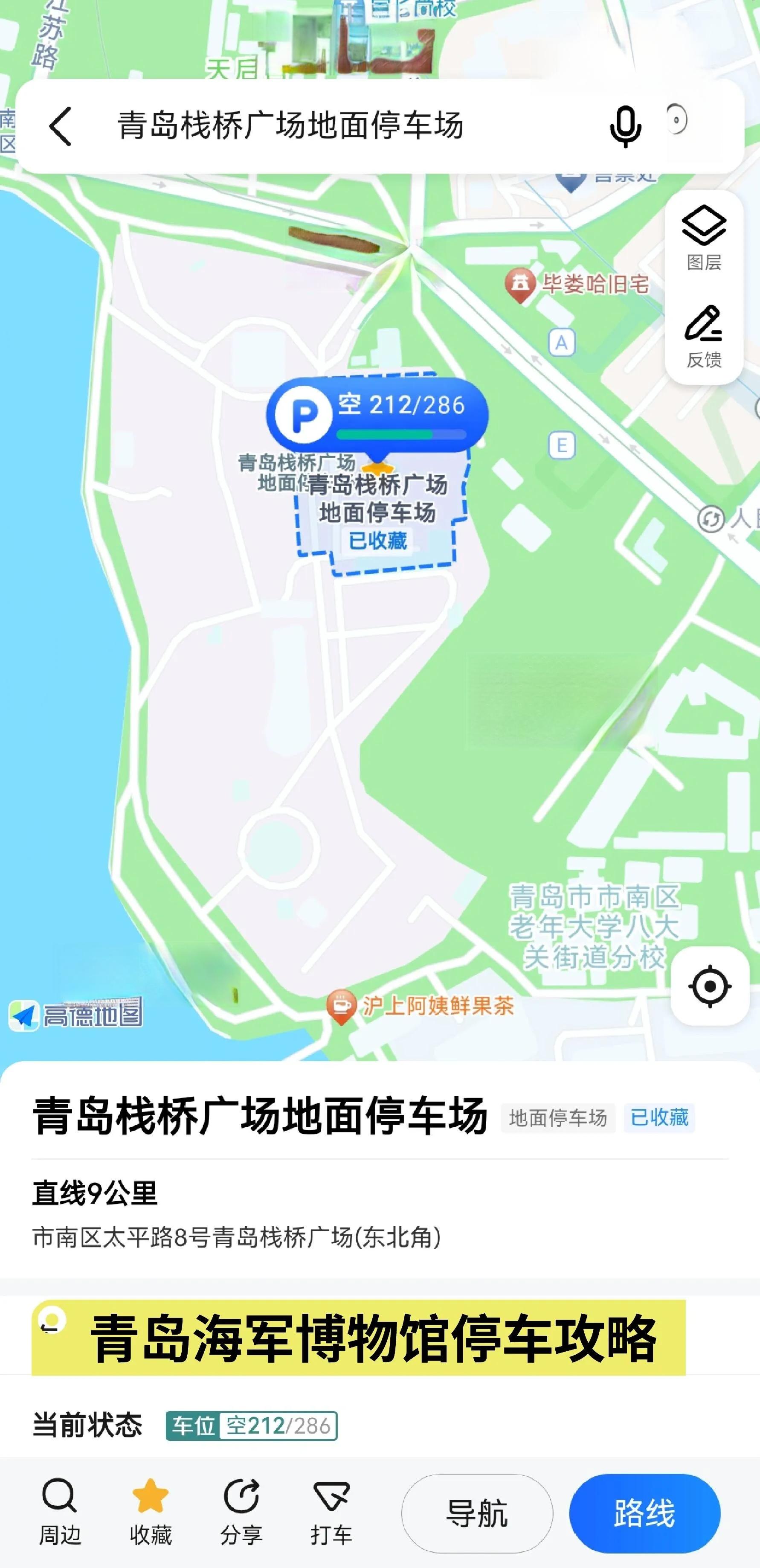
Task: Open the 反馈 feedback option
Action: click(x=704, y=337)
